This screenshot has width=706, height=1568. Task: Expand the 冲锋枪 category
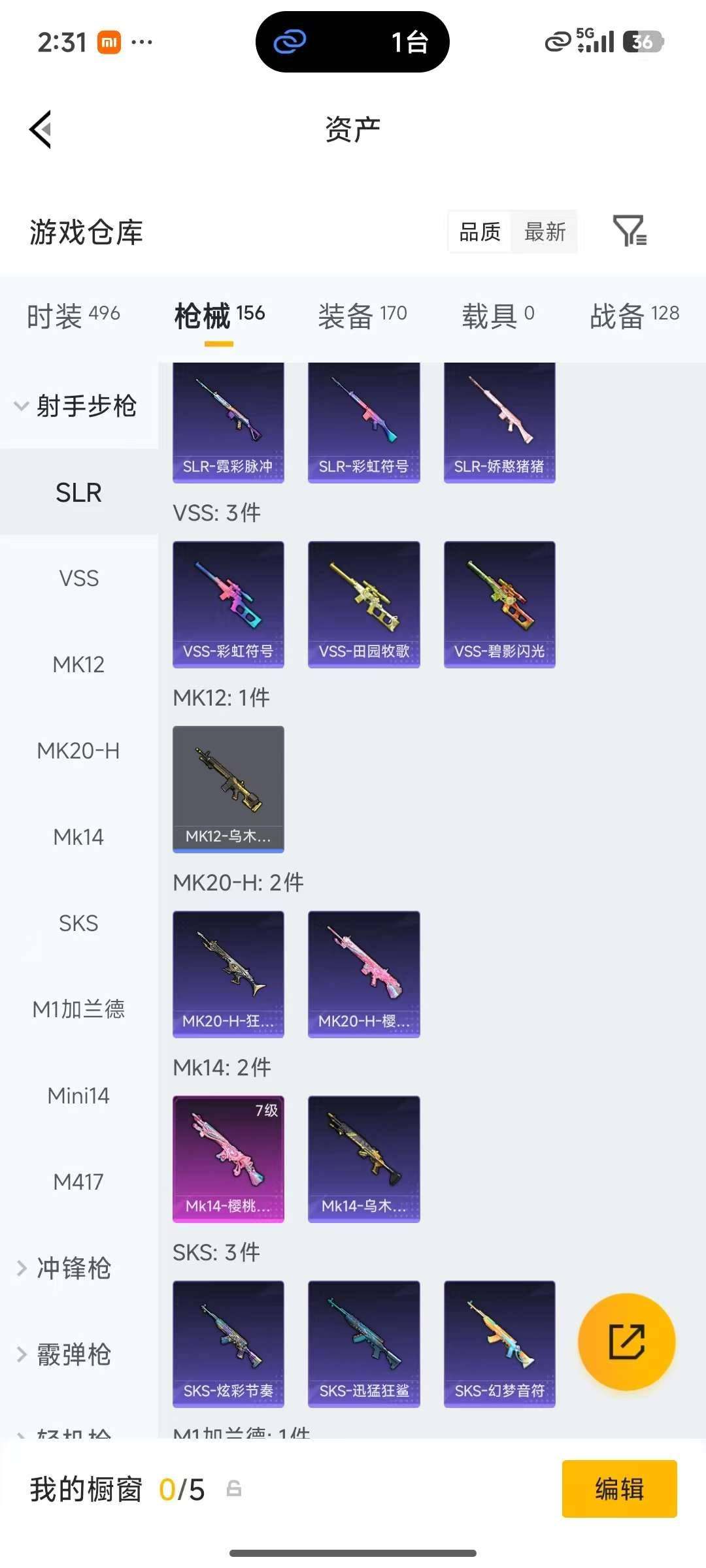(x=72, y=1268)
